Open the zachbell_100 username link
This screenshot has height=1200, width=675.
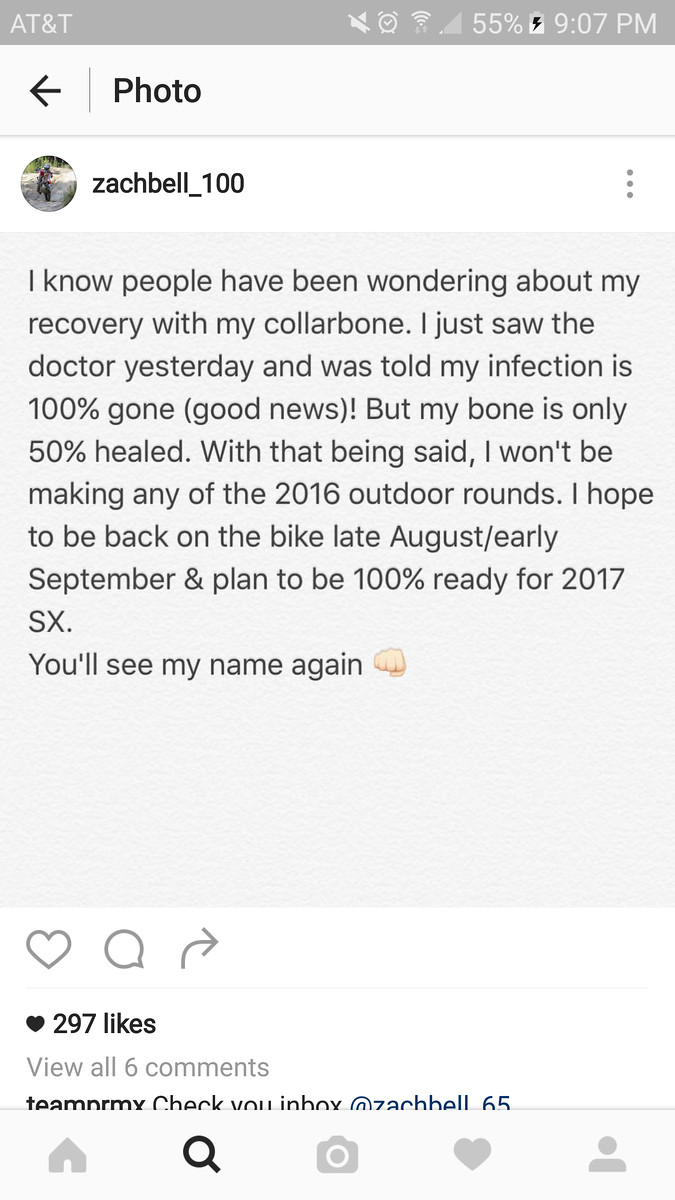click(x=168, y=184)
